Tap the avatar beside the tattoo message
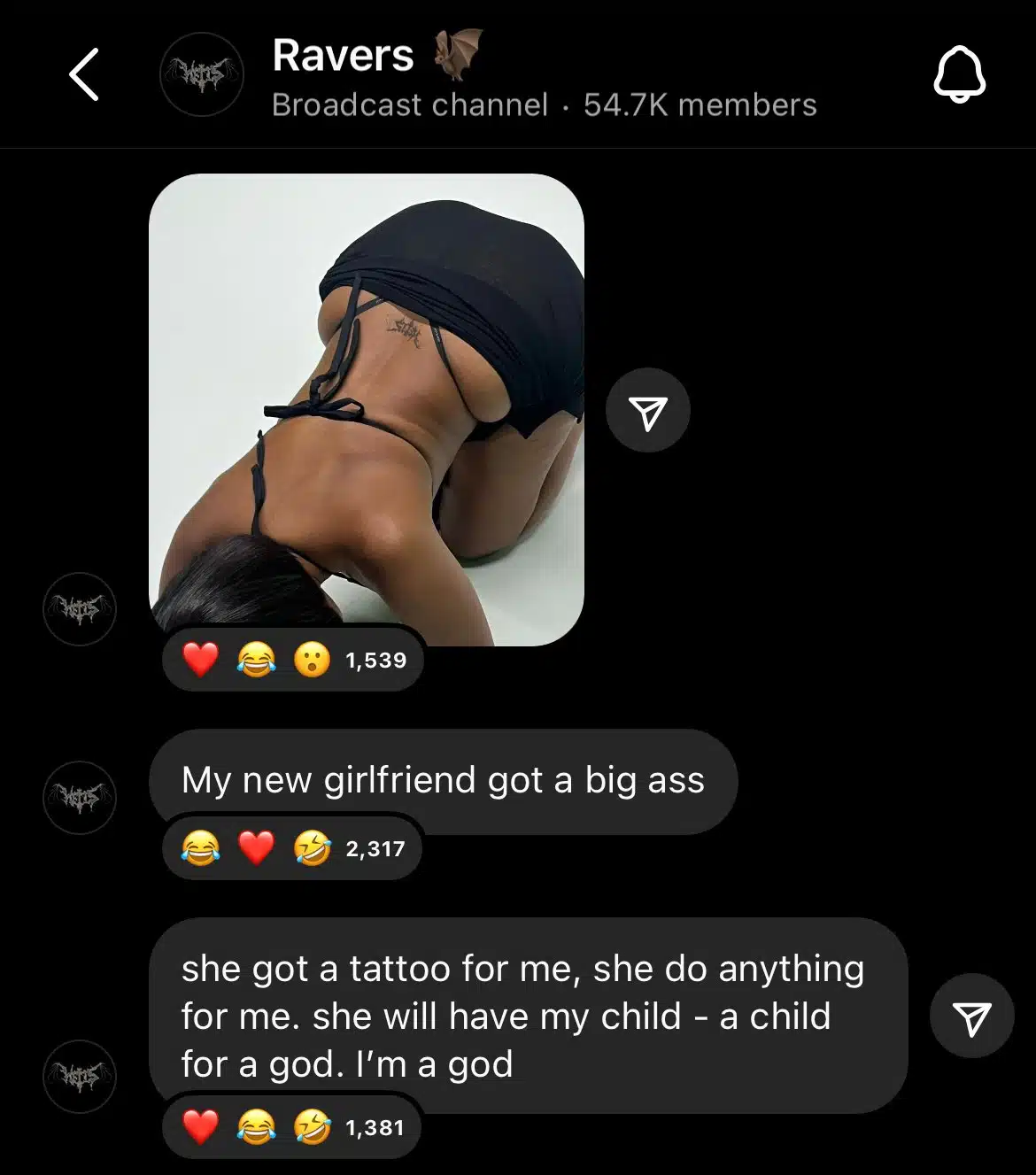1036x1175 pixels. tap(79, 1076)
